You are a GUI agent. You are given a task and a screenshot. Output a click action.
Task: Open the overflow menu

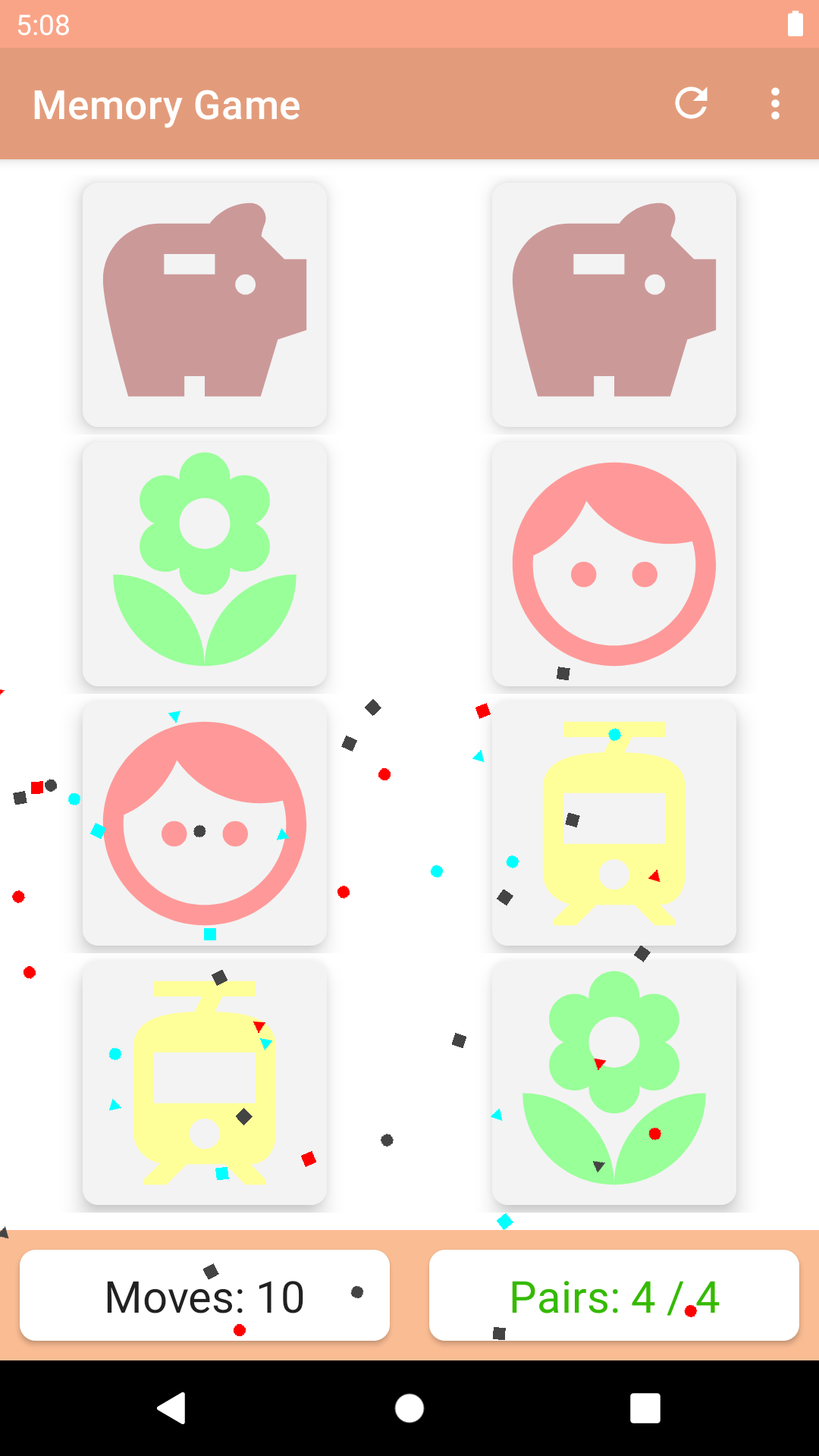[x=775, y=104]
